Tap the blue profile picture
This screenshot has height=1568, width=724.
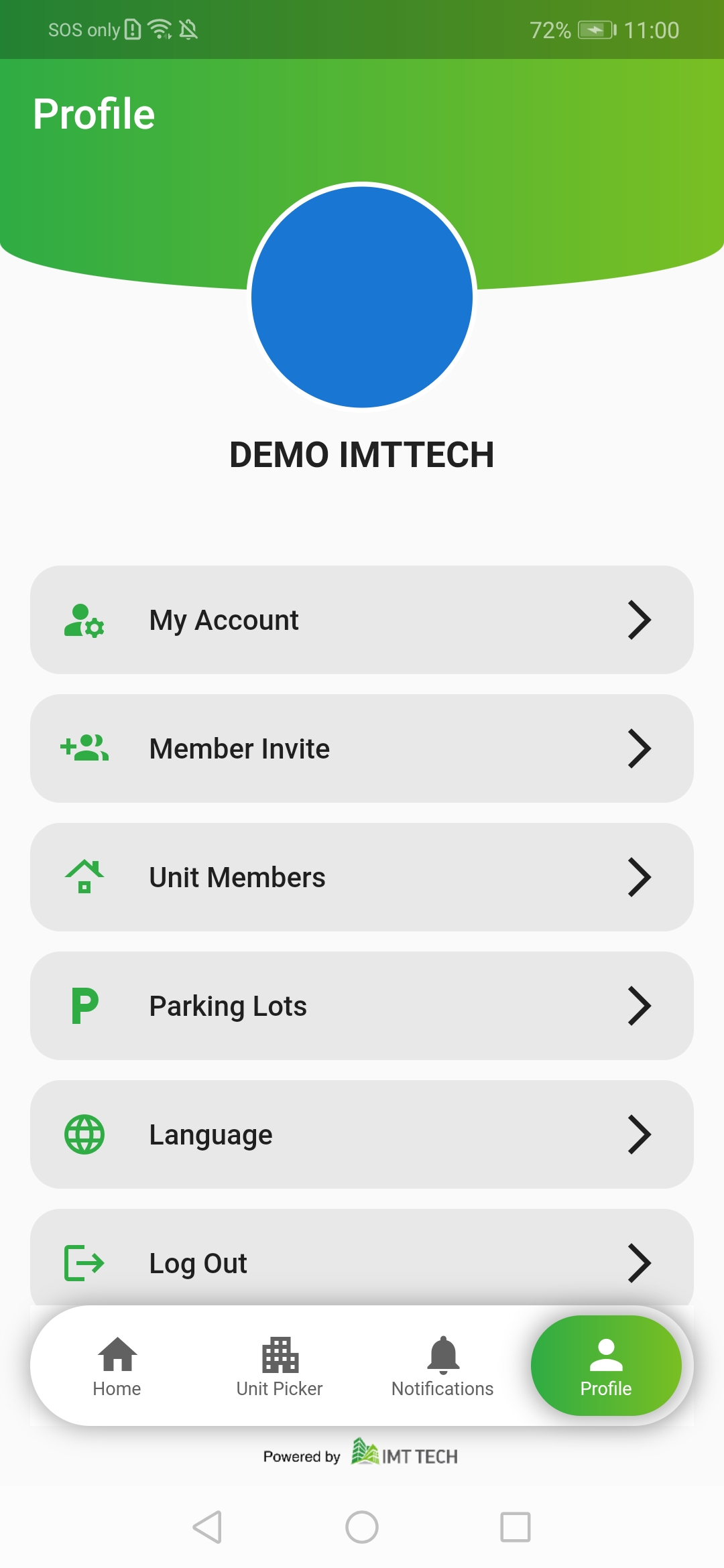click(x=362, y=296)
